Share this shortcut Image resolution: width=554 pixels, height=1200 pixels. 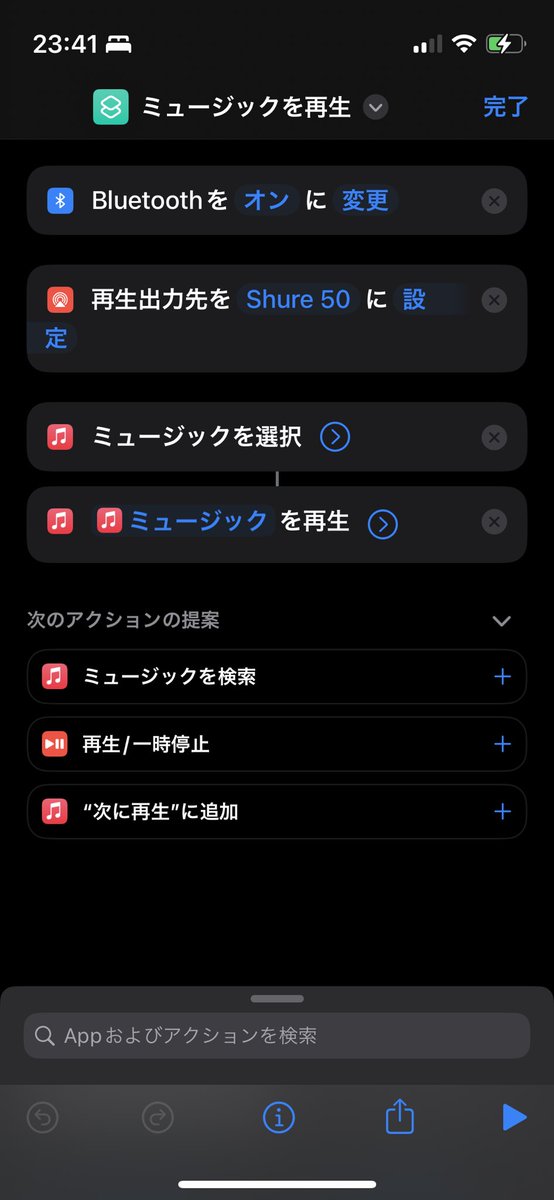(399, 1116)
